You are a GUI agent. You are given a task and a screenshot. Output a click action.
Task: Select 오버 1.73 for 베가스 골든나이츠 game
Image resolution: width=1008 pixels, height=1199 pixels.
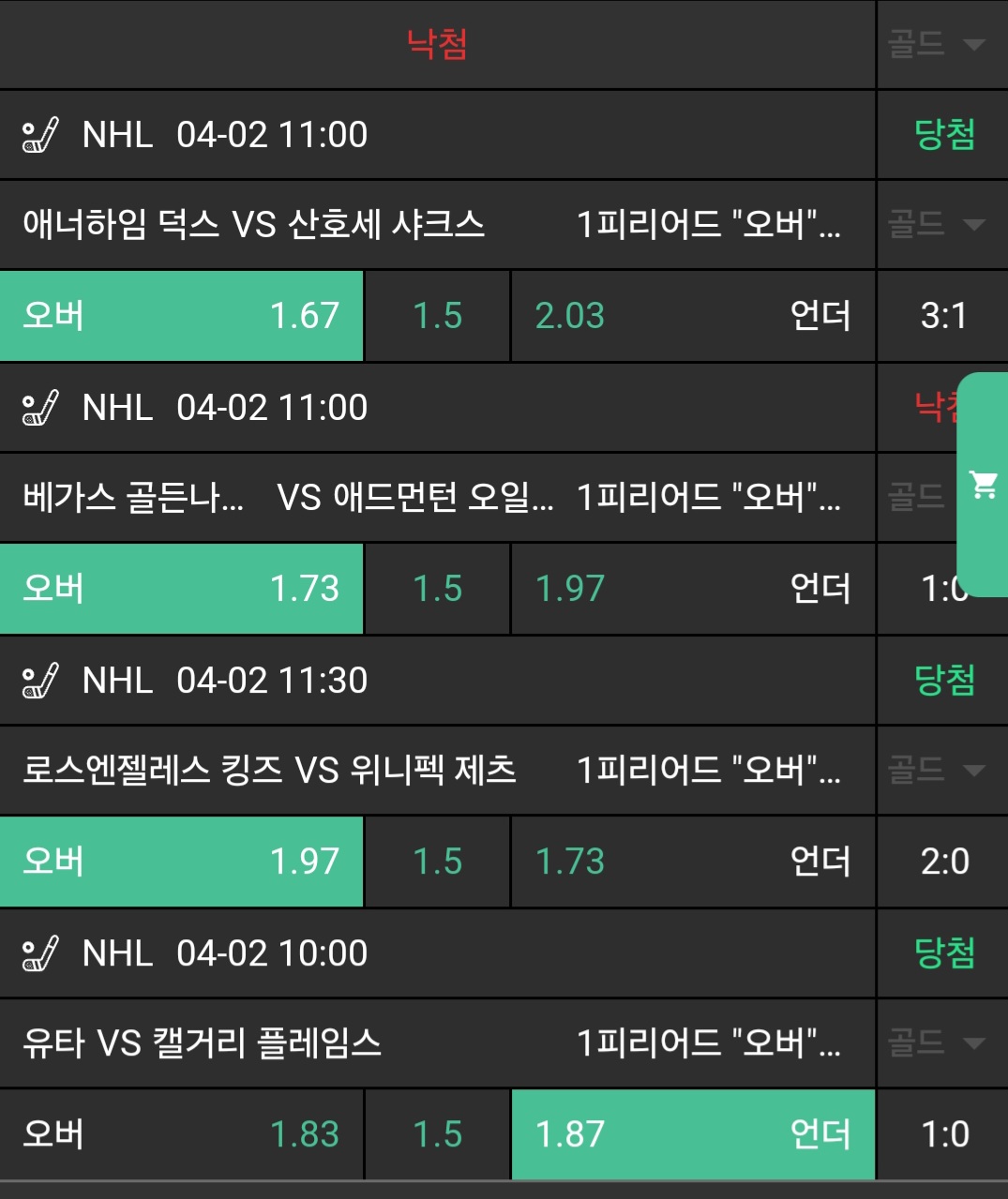[x=181, y=589]
